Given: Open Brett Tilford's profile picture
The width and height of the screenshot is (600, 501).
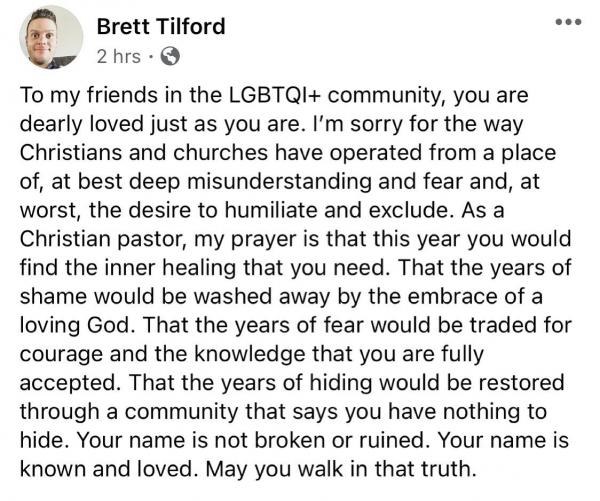Looking at the screenshot, I should 50,38.
